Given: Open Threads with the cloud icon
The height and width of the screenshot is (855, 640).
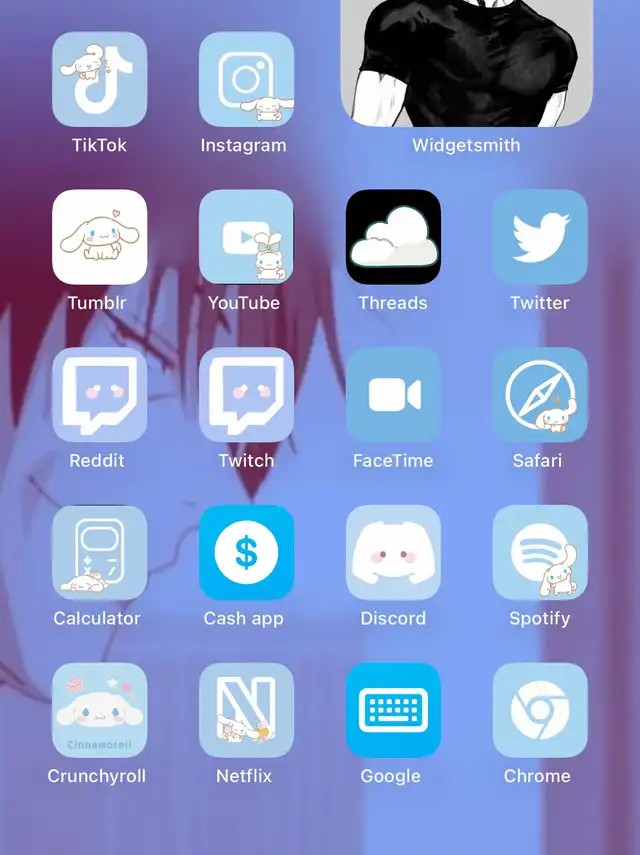Looking at the screenshot, I should (x=393, y=237).
